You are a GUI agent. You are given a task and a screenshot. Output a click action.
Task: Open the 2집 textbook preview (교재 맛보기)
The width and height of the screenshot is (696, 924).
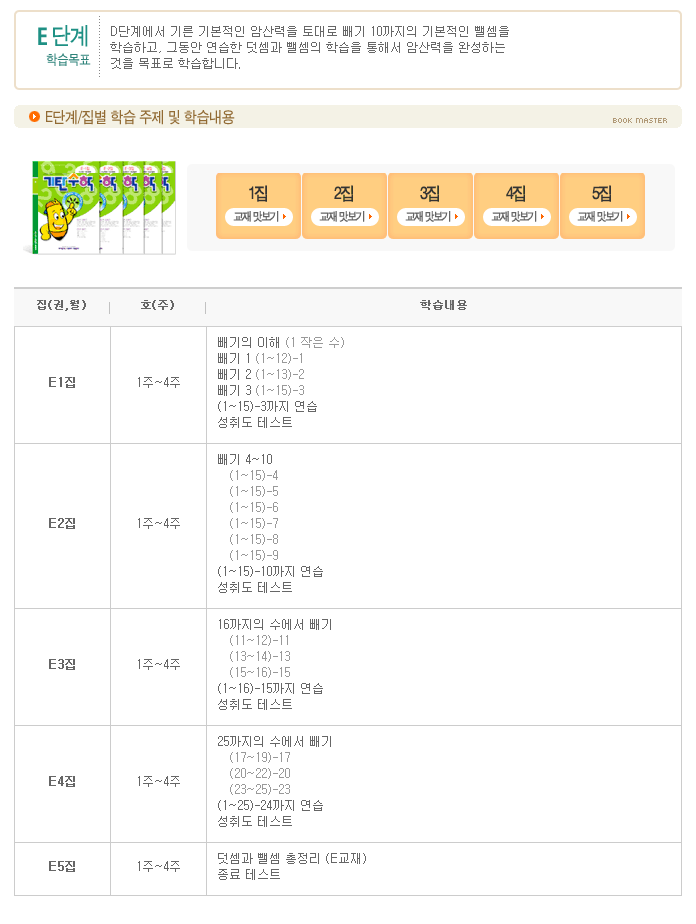click(x=344, y=216)
